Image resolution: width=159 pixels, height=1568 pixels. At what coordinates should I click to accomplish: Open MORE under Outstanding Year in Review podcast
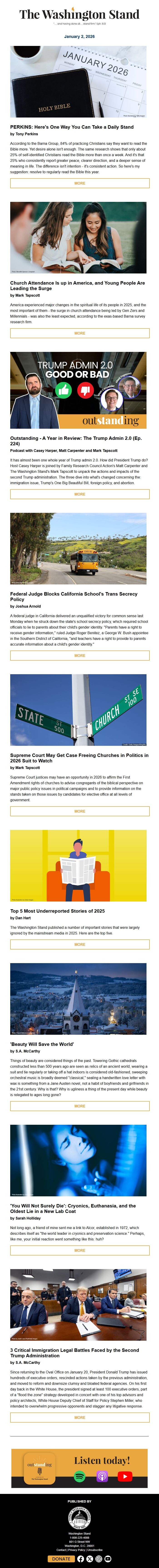pos(79,494)
